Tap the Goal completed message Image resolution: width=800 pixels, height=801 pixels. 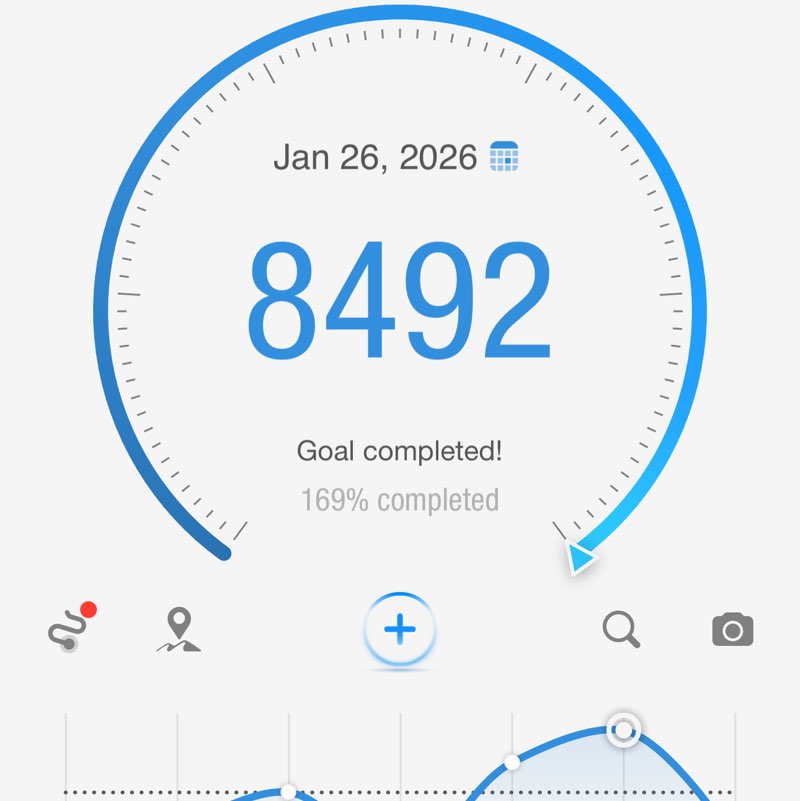pos(401,450)
